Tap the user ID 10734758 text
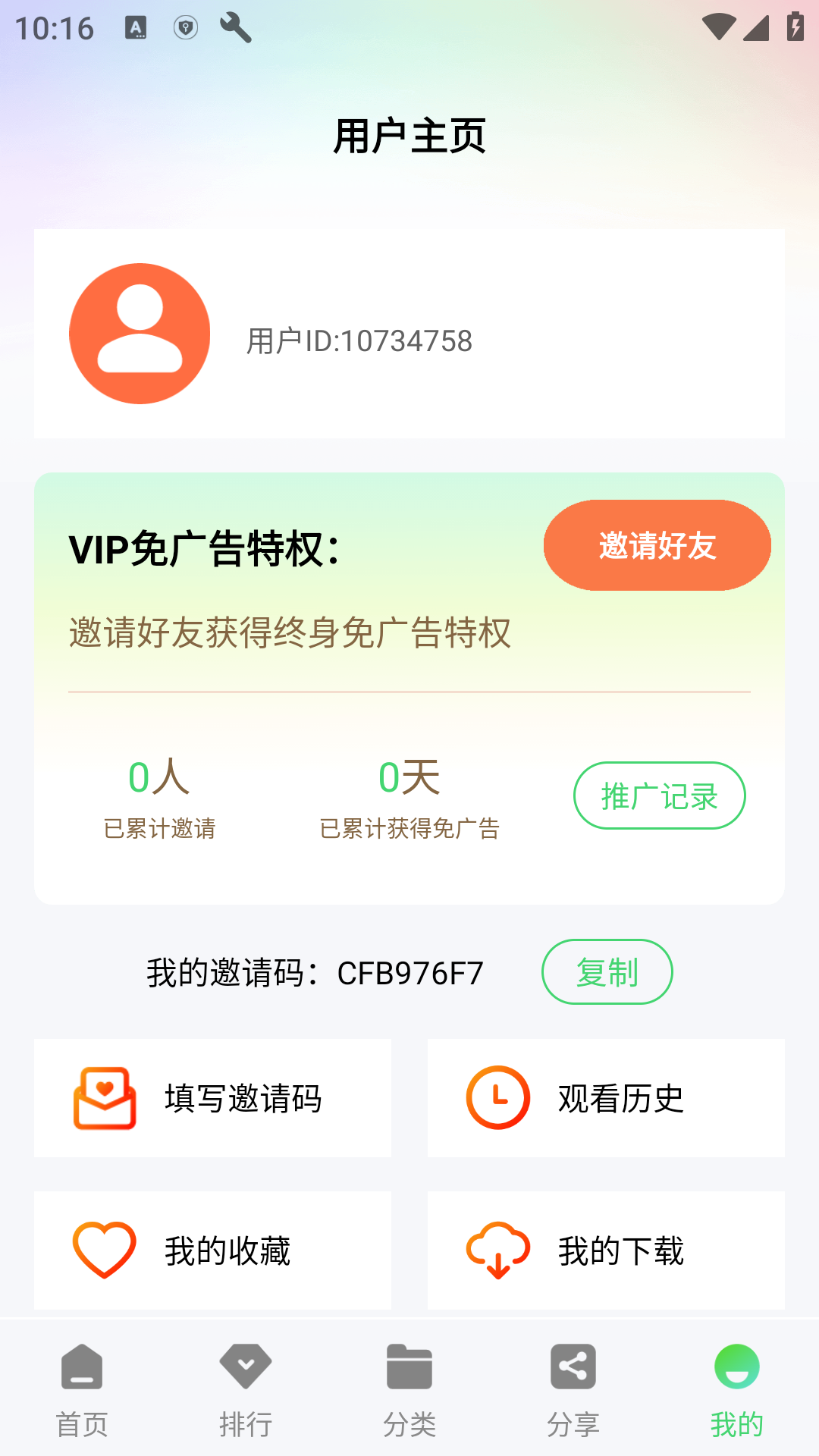 click(x=358, y=340)
